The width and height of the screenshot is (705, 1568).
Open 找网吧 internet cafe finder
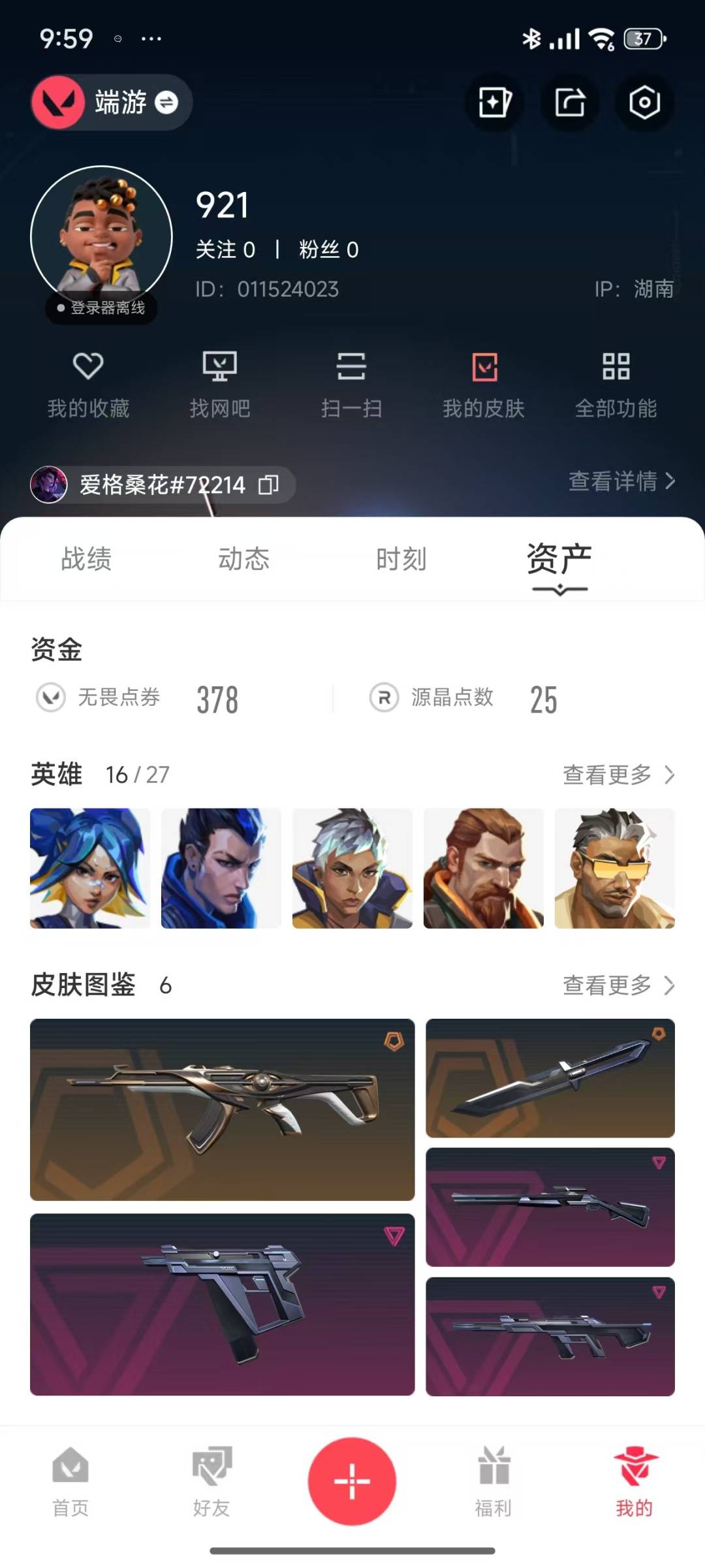coord(220,385)
